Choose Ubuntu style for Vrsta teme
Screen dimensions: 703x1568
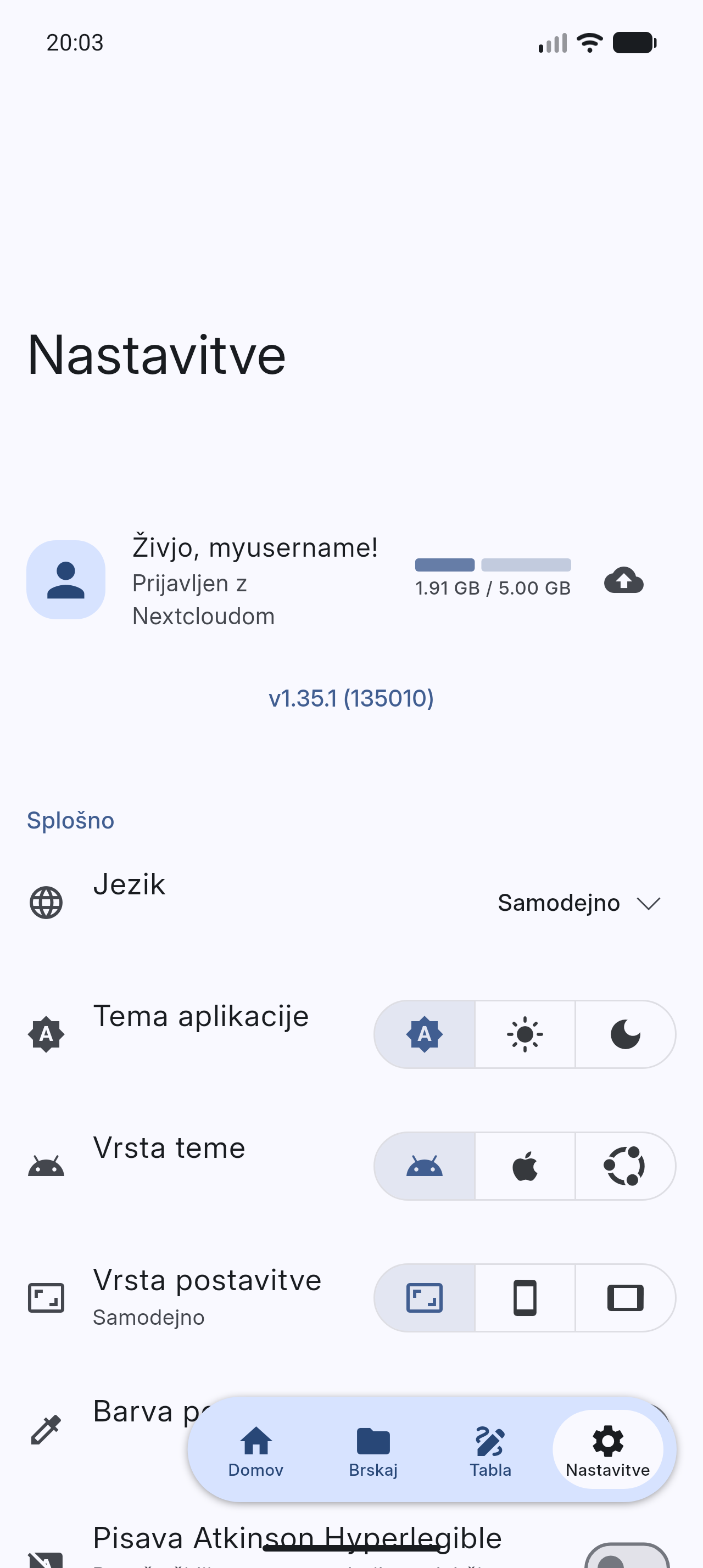(x=625, y=1166)
